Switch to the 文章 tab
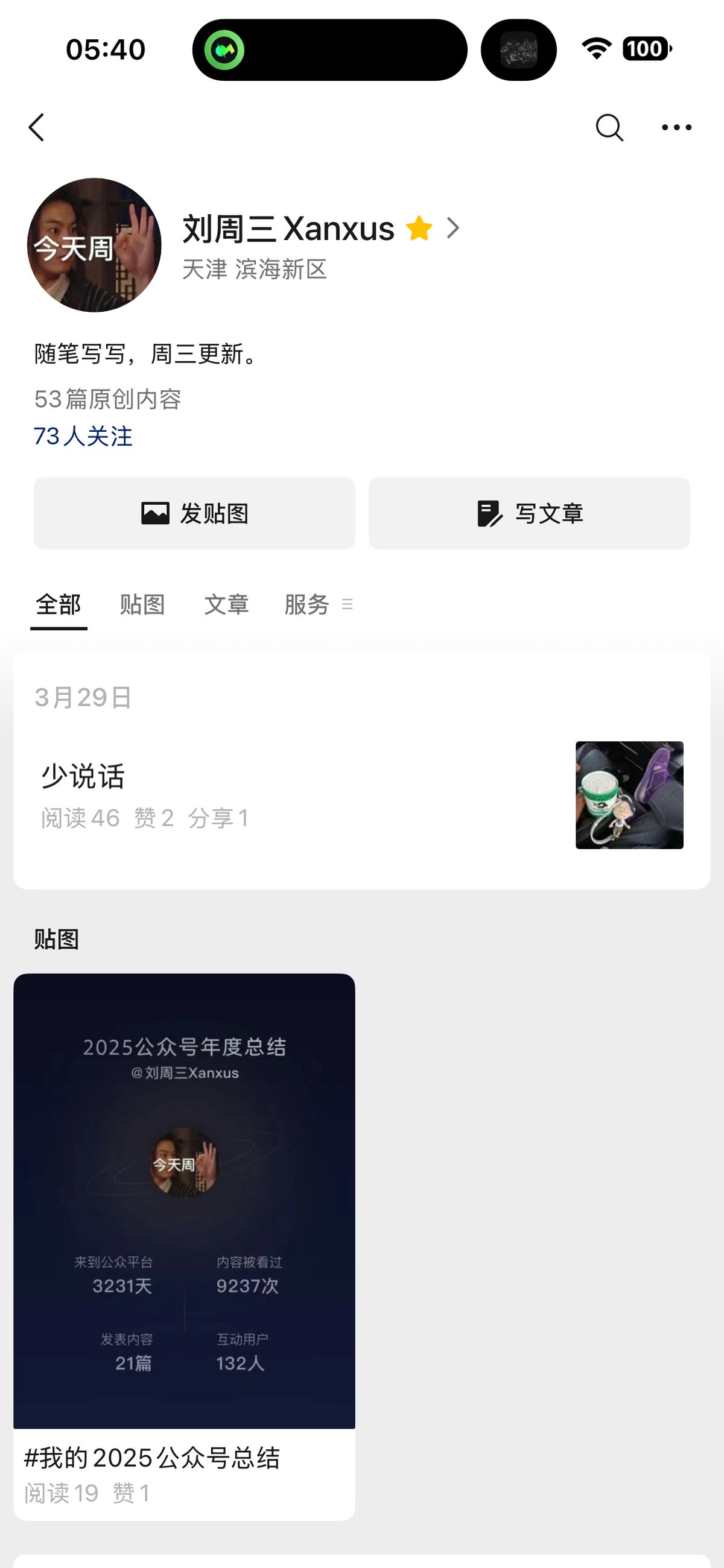This screenshot has height=1568, width=724. point(226,604)
